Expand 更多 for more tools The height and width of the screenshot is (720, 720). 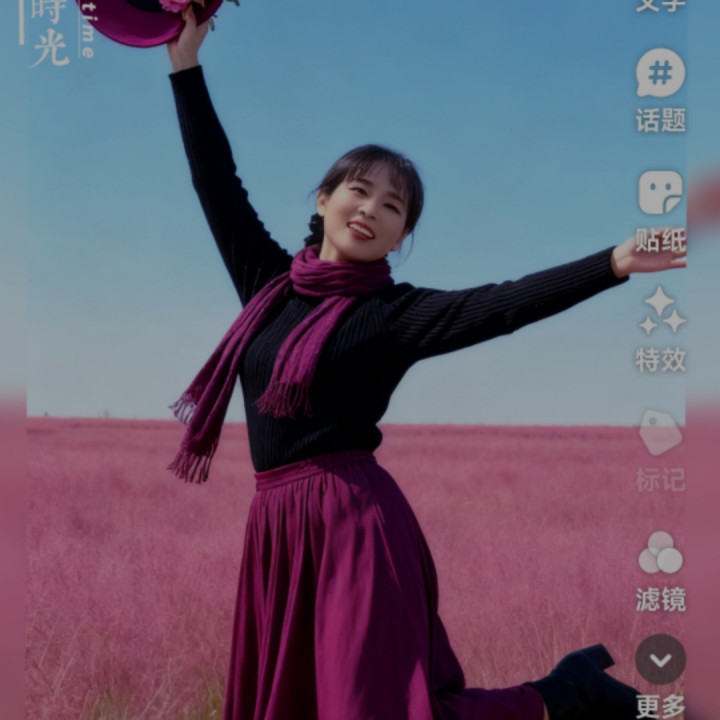pyautogui.click(x=660, y=662)
